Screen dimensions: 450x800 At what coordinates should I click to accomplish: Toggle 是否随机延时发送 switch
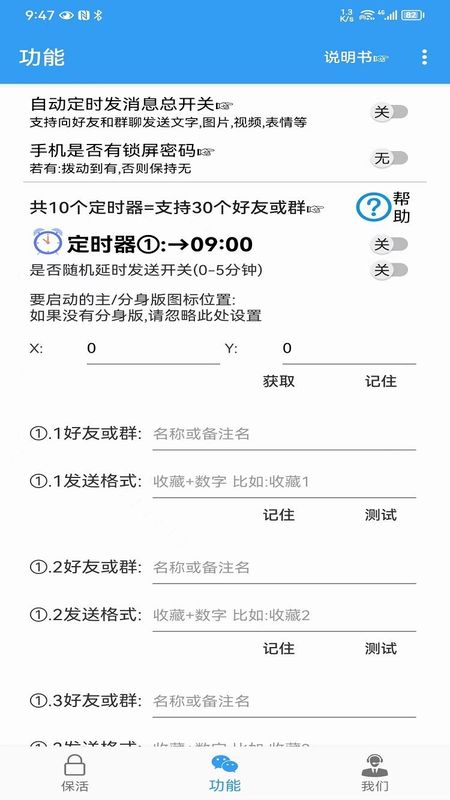pos(389,270)
